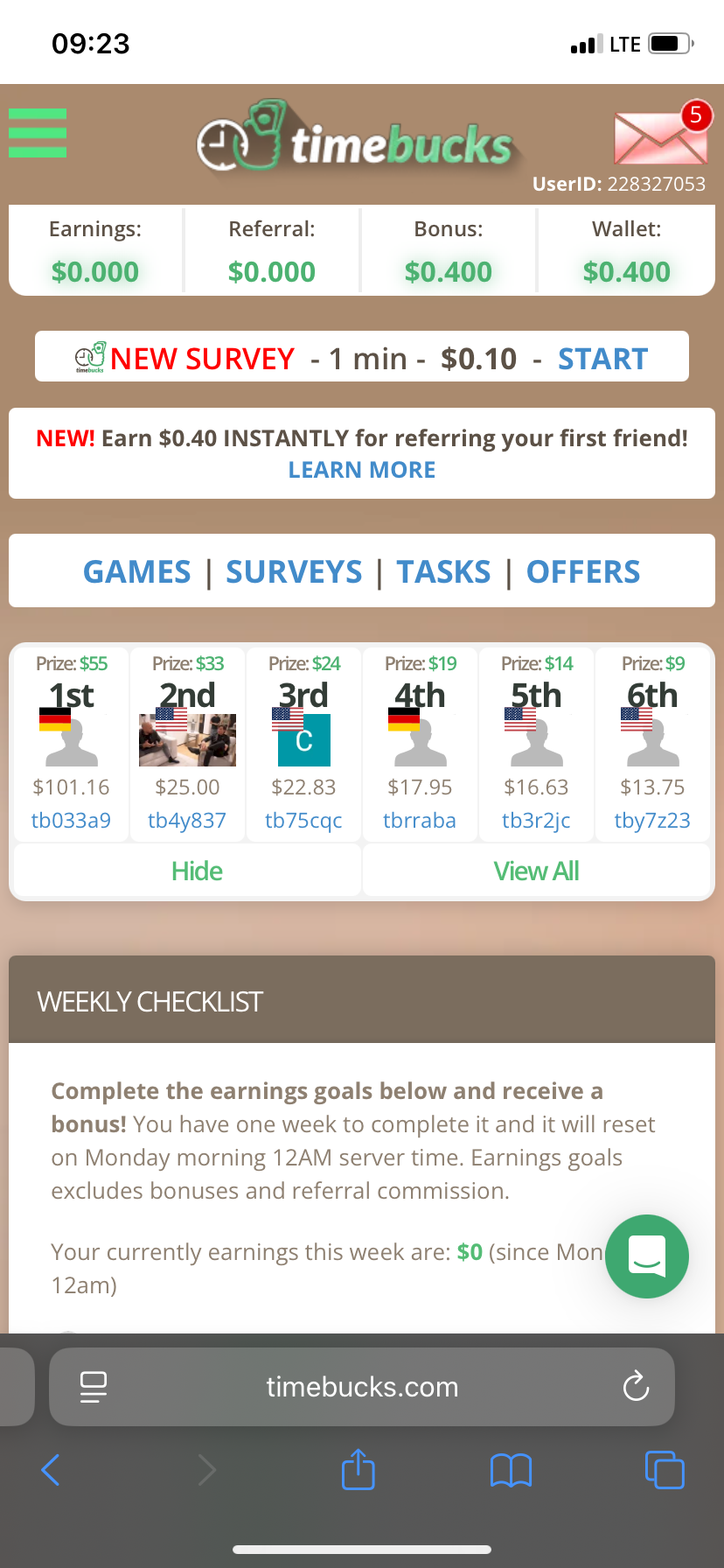Open the Safari page settings icon

pos(94,1386)
